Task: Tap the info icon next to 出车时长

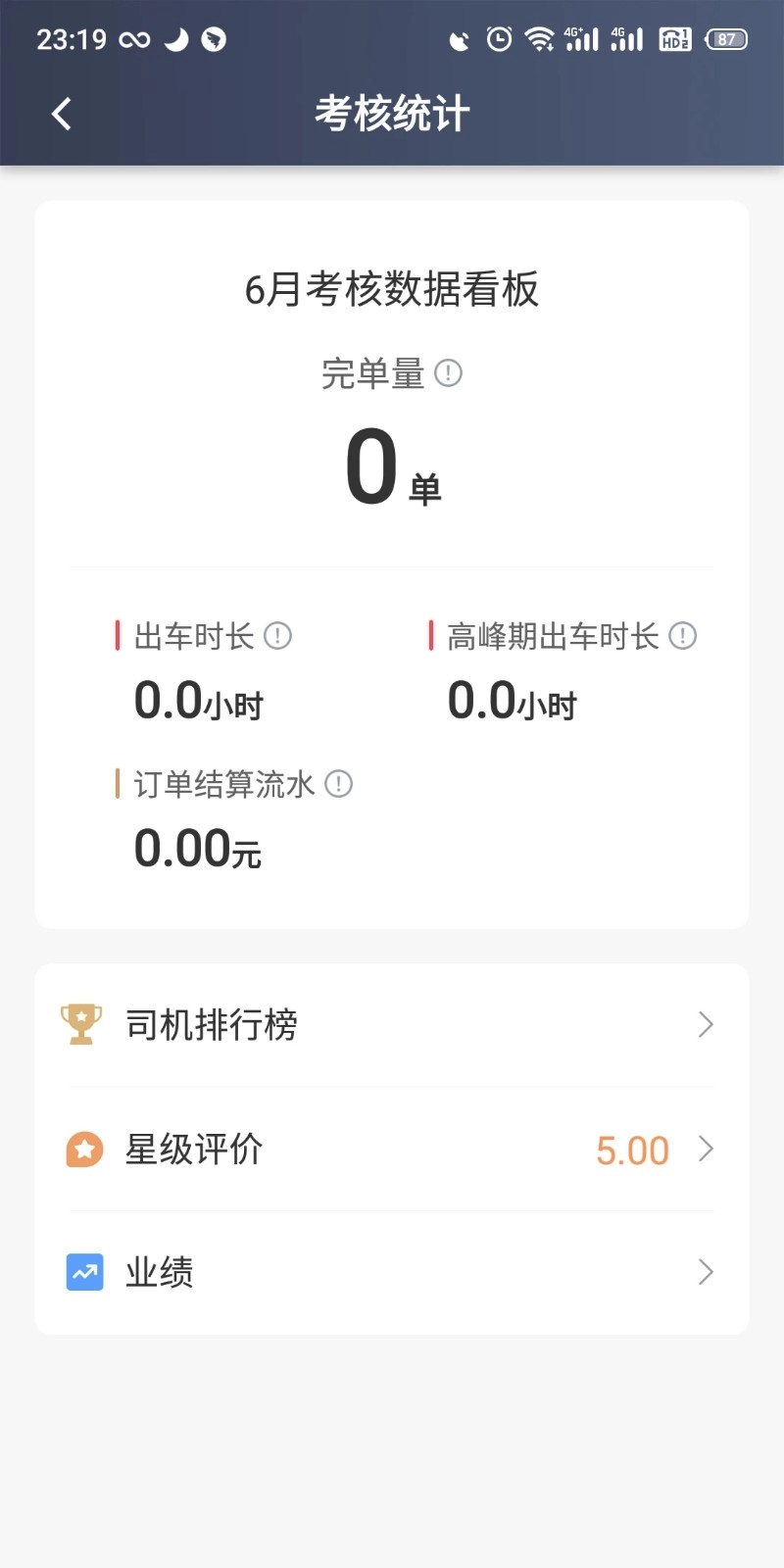Action: click(277, 636)
